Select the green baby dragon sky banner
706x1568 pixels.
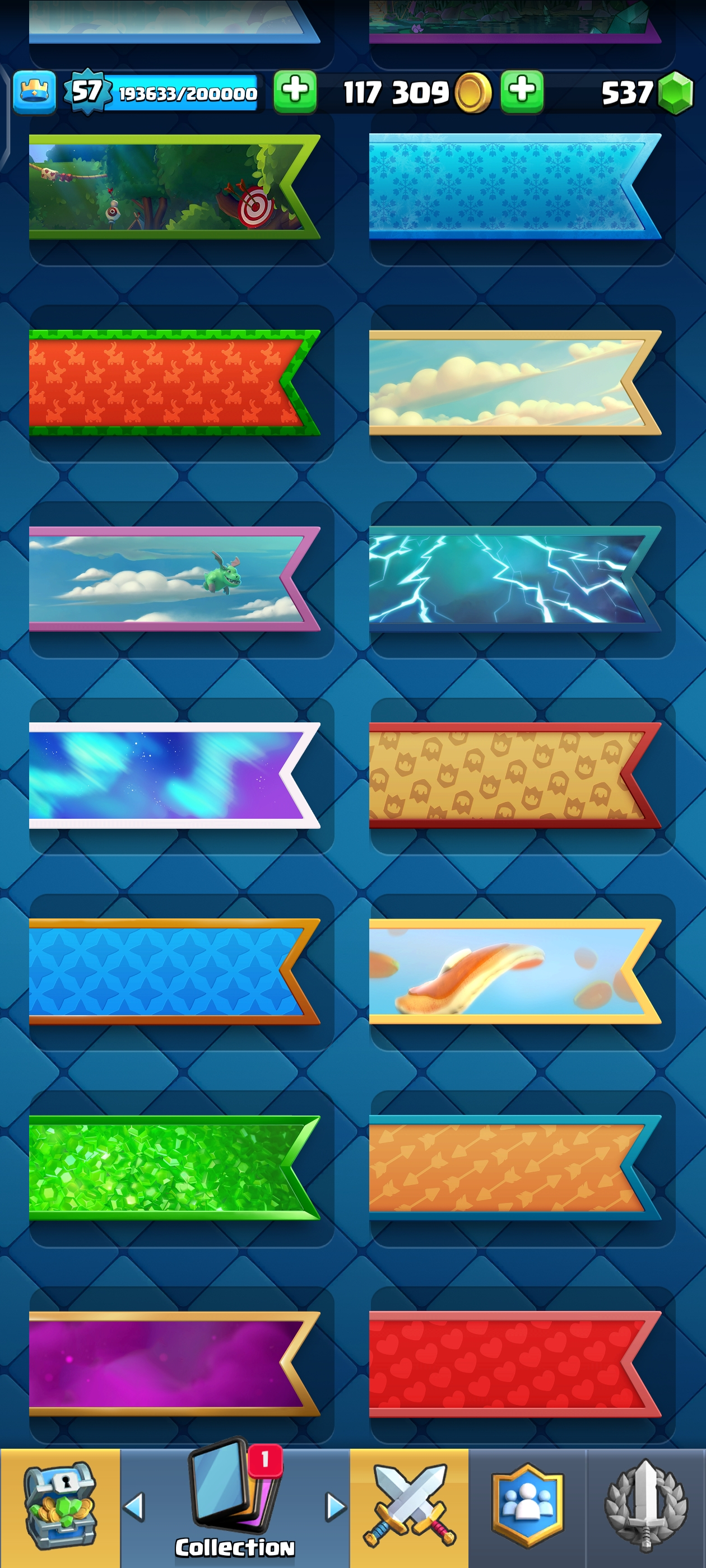(x=174, y=579)
